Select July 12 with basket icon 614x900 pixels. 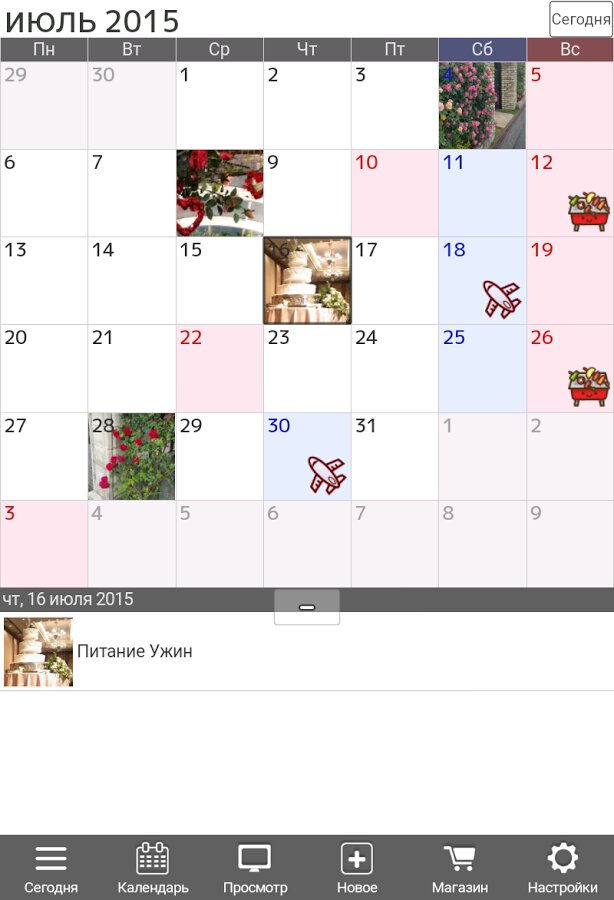570,193
